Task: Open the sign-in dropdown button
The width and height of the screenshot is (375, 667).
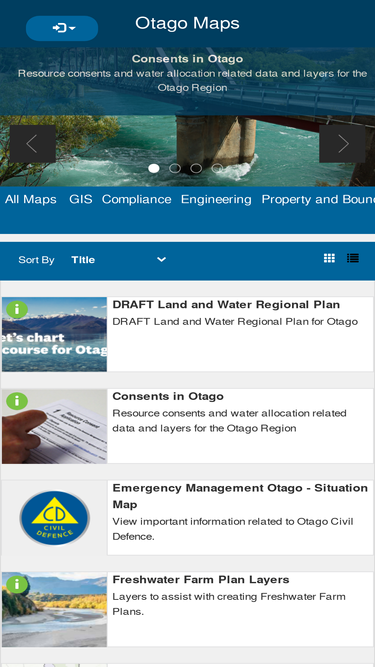Action: pyautogui.click(x=62, y=28)
